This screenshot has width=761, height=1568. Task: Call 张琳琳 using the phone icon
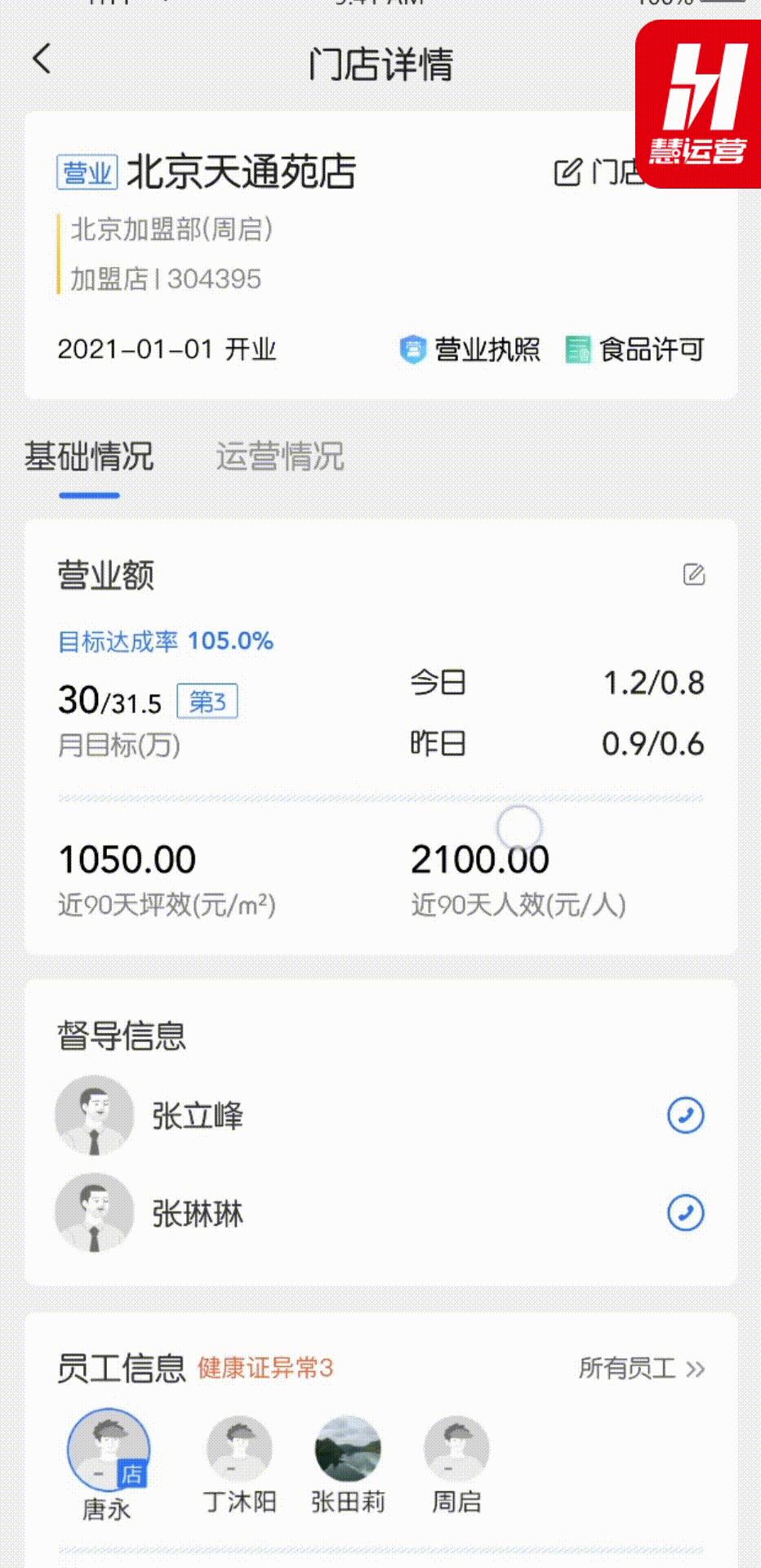coord(685,1214)
